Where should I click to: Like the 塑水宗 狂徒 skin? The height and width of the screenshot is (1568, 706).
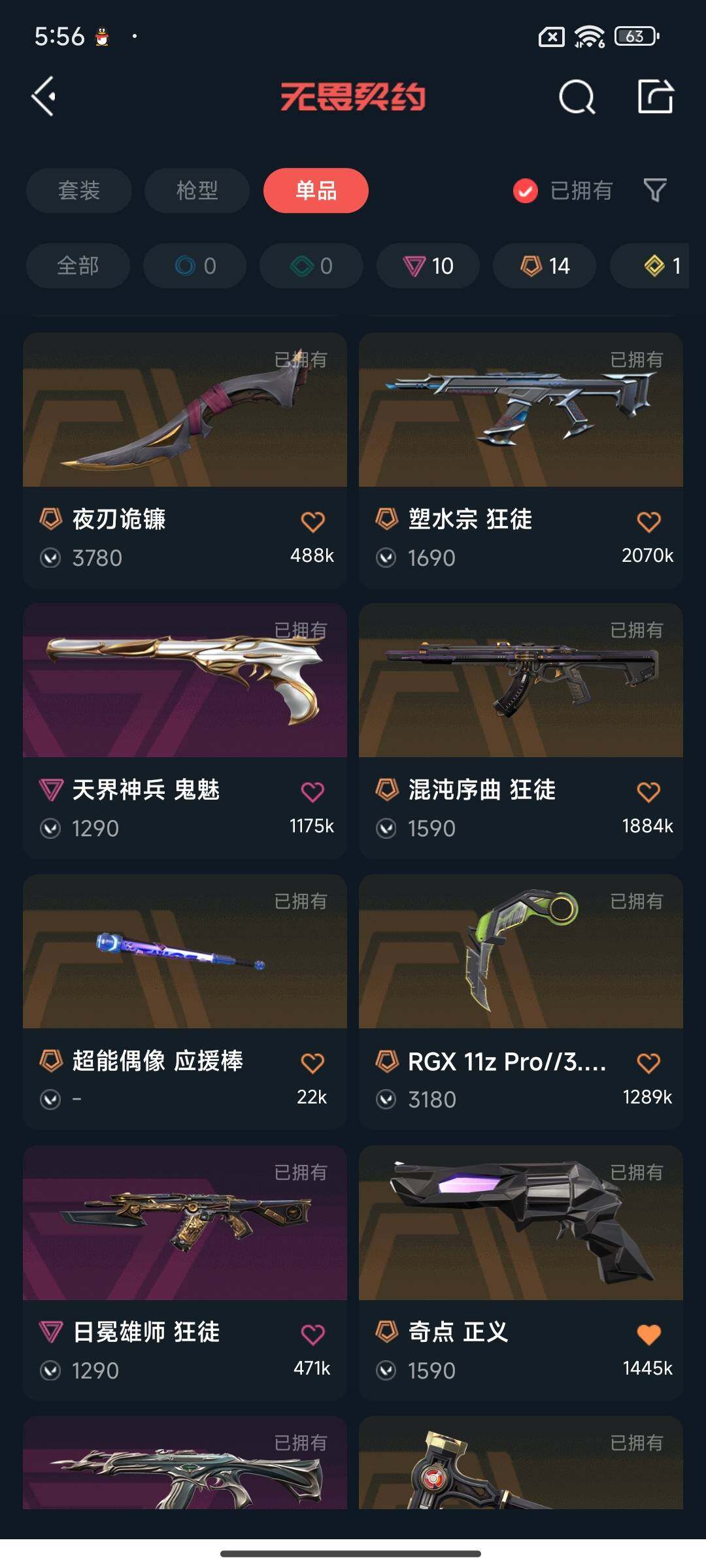pos(648,521)
